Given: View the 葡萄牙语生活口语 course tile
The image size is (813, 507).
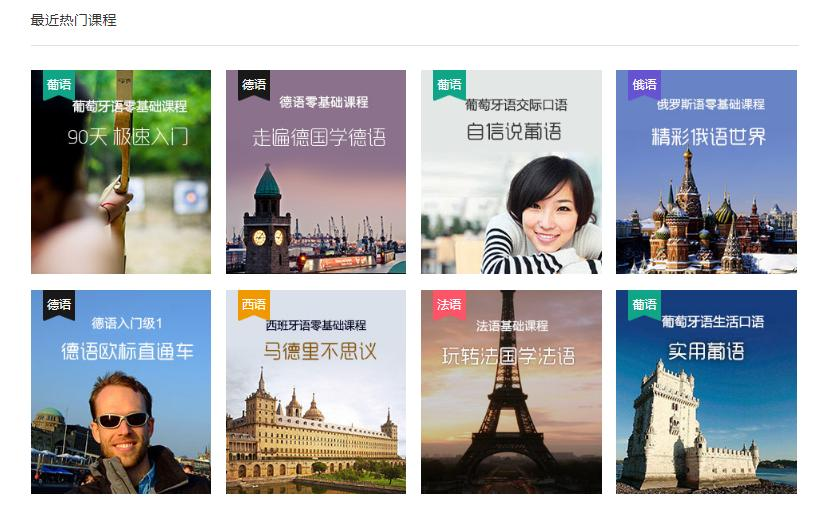Looking at the screenshot, I should click(706, 392).
